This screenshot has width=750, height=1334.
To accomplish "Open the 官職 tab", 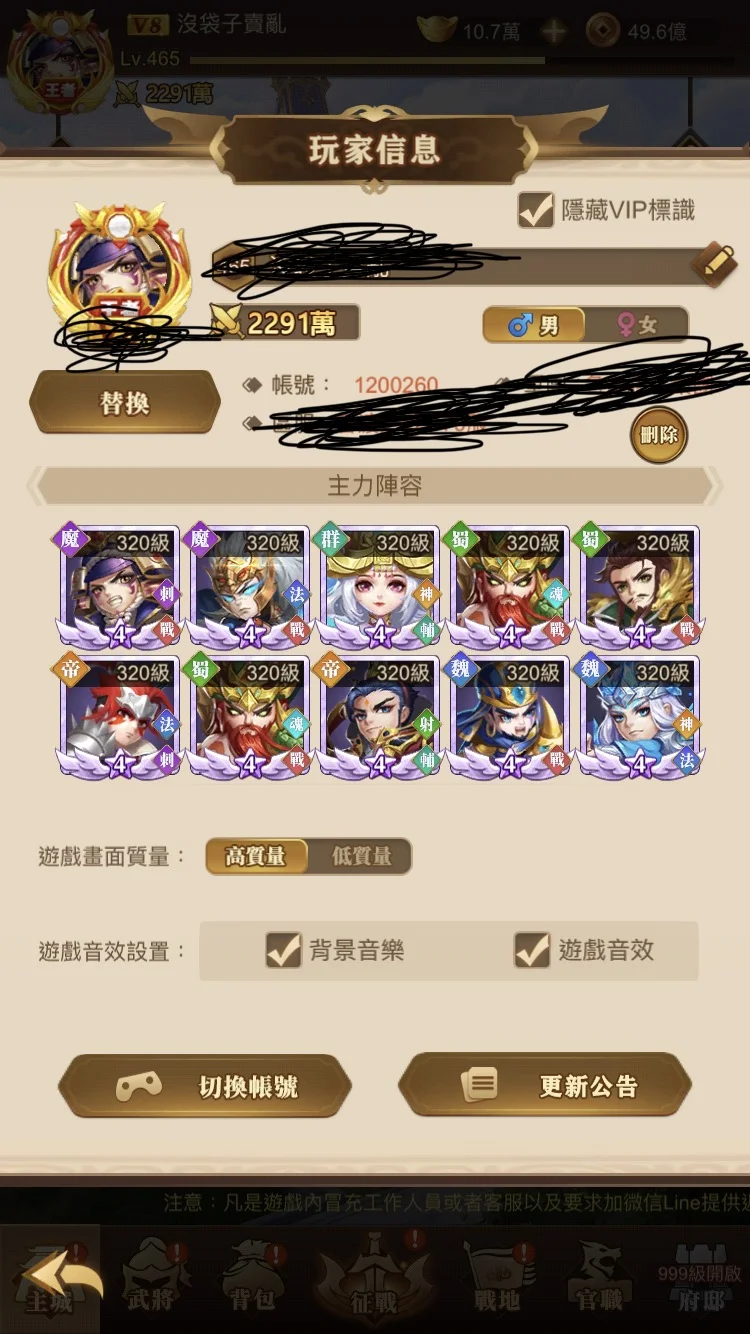I will (600, 1282).
